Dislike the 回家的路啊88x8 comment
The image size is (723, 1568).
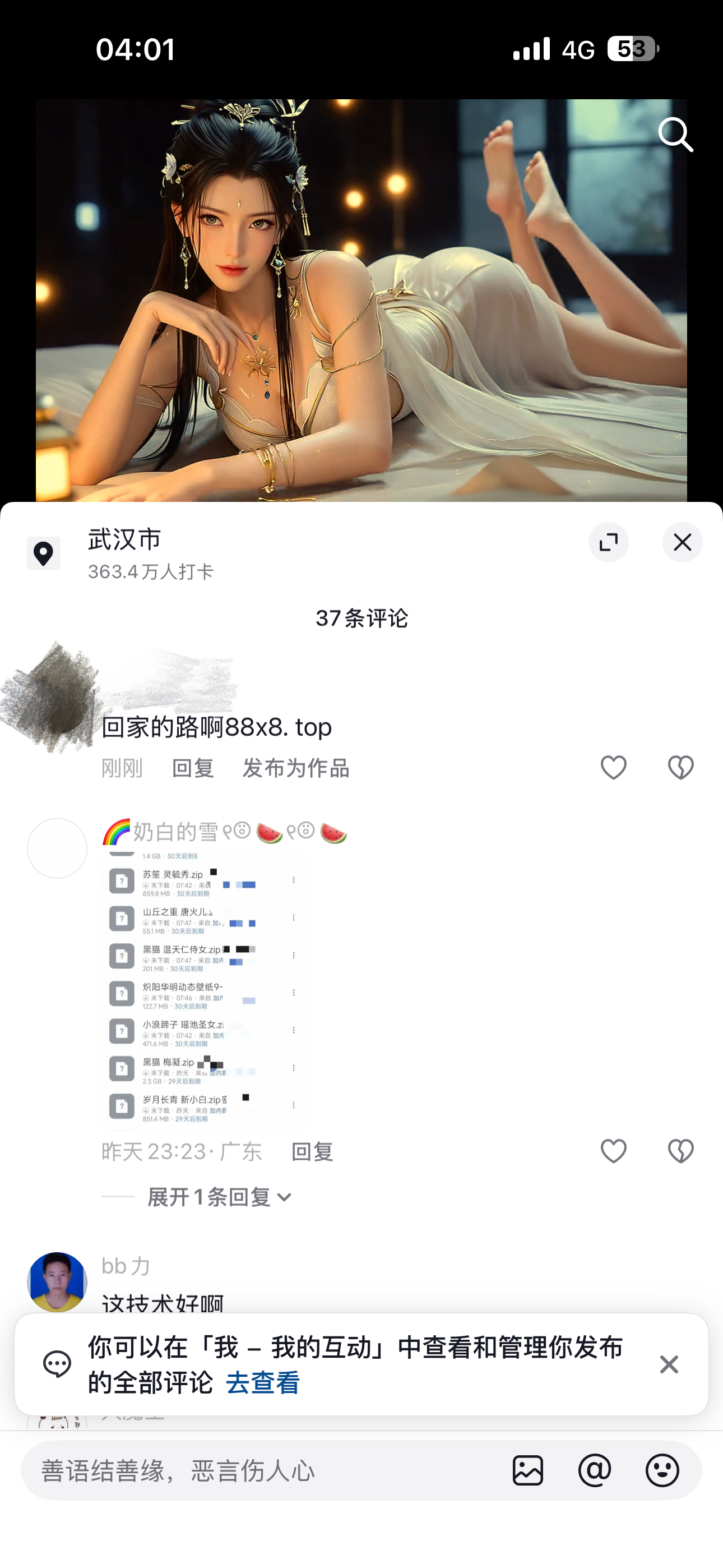click(x=680, y=768)
